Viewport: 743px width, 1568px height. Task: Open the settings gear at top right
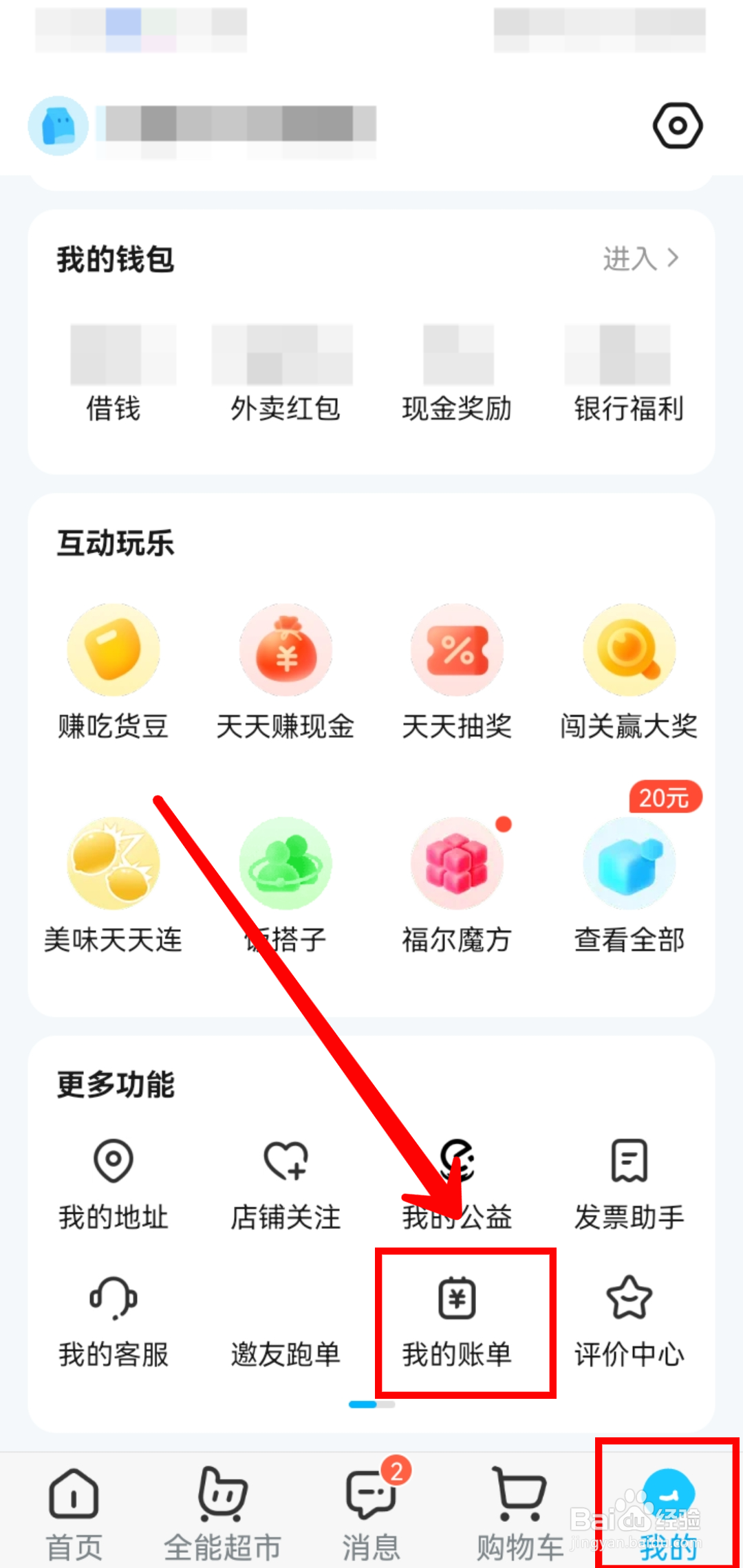678,125
